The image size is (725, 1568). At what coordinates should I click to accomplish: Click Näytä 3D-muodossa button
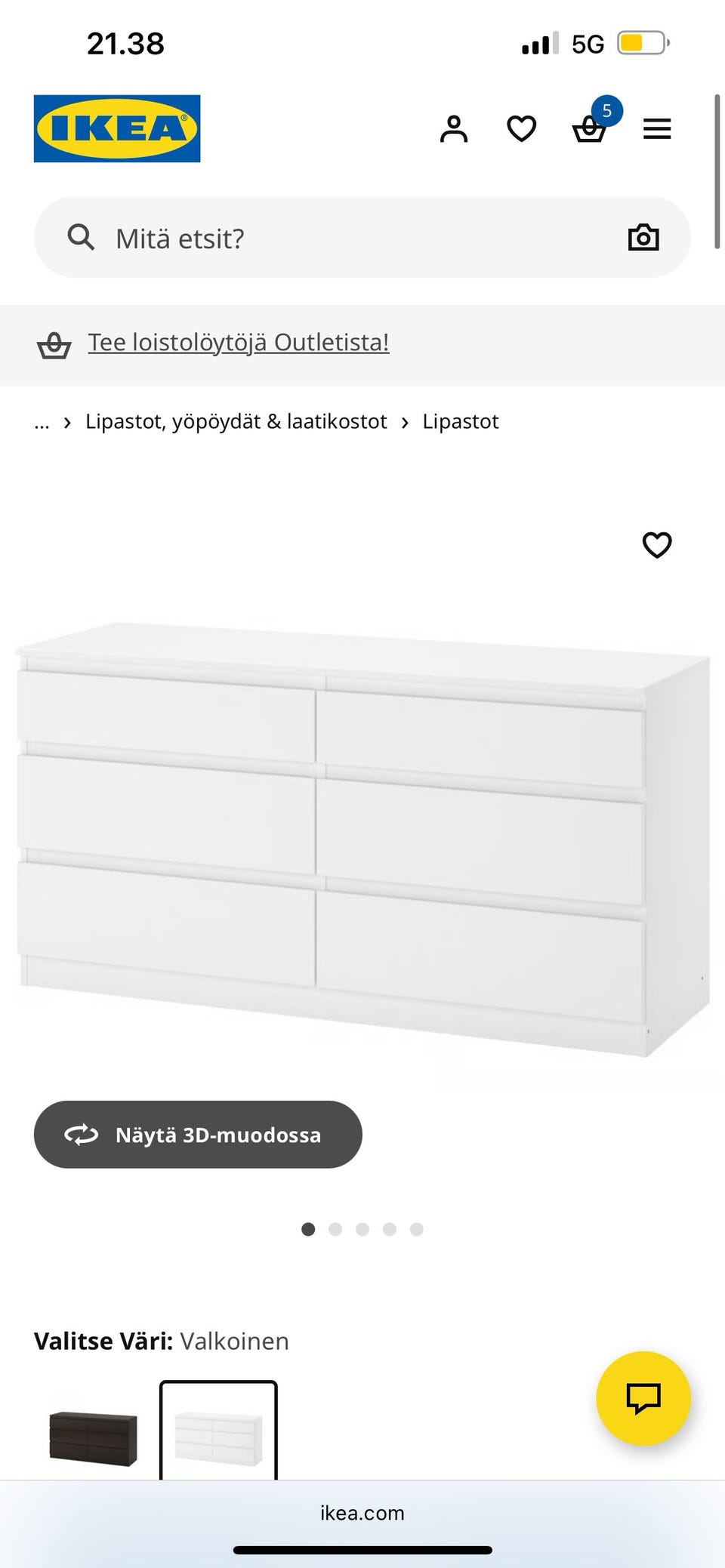197,1135
